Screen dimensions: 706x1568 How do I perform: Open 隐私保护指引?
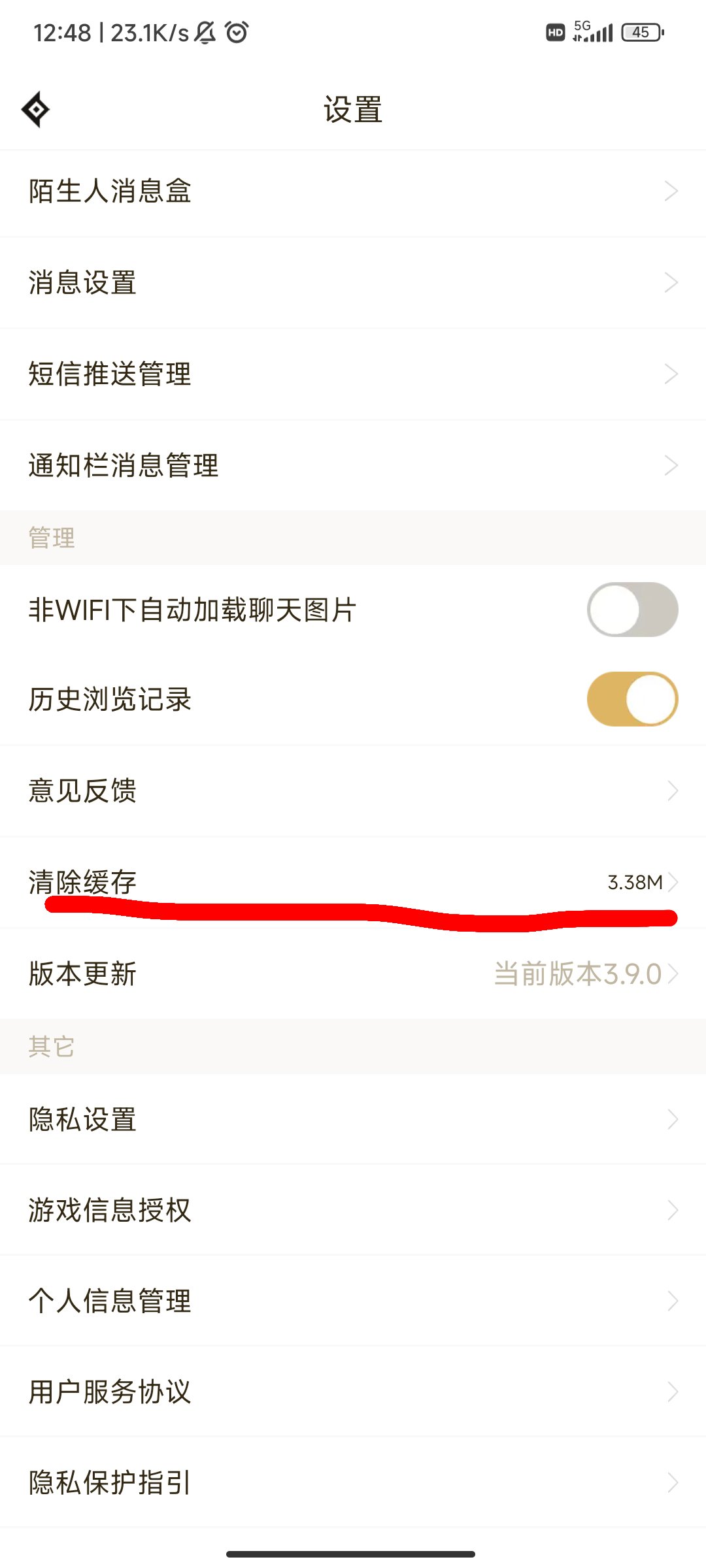pyautogui.click(x=353, y=1482)
